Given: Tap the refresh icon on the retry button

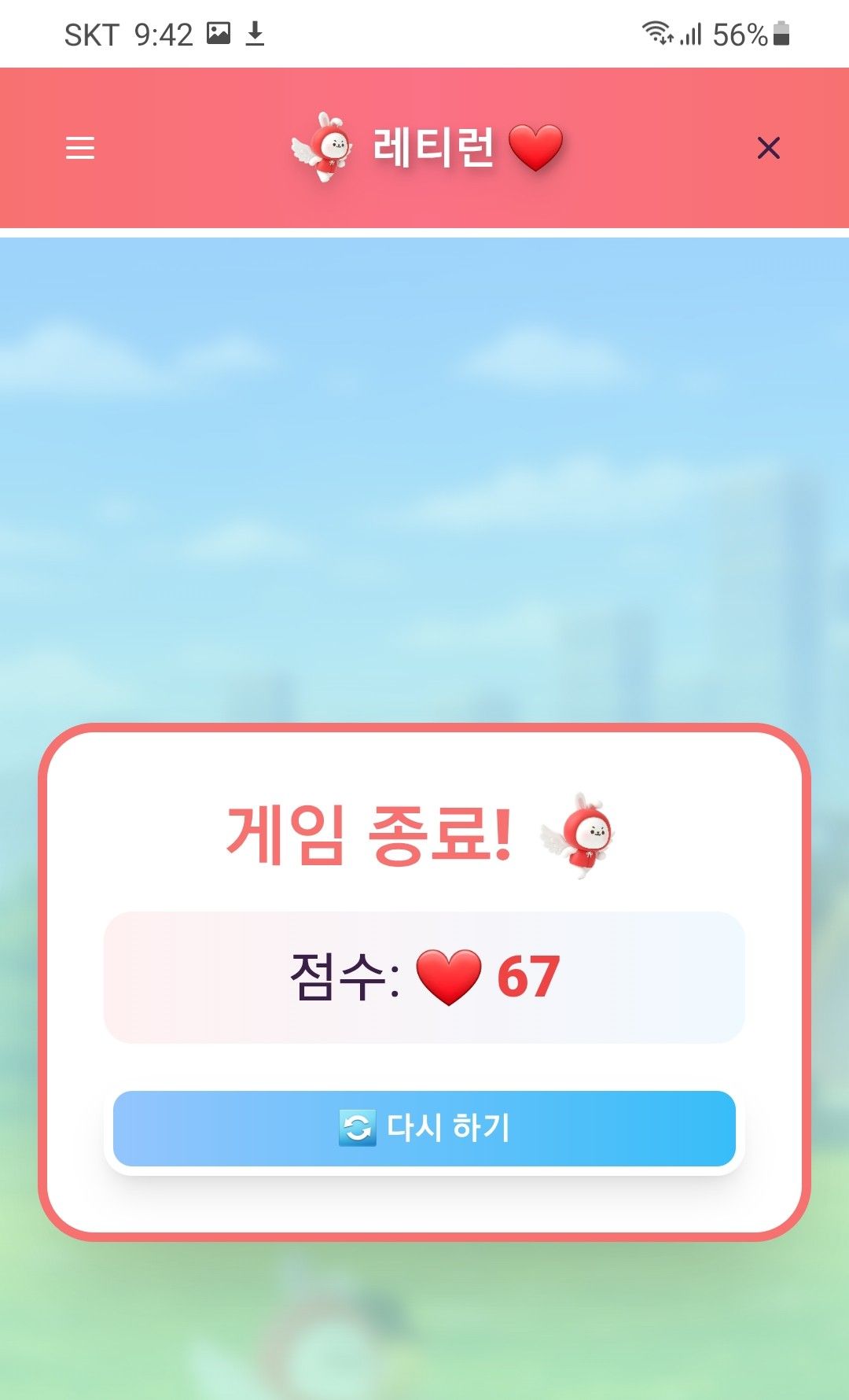Looking at the screenshot, I should click(358, 1128).
